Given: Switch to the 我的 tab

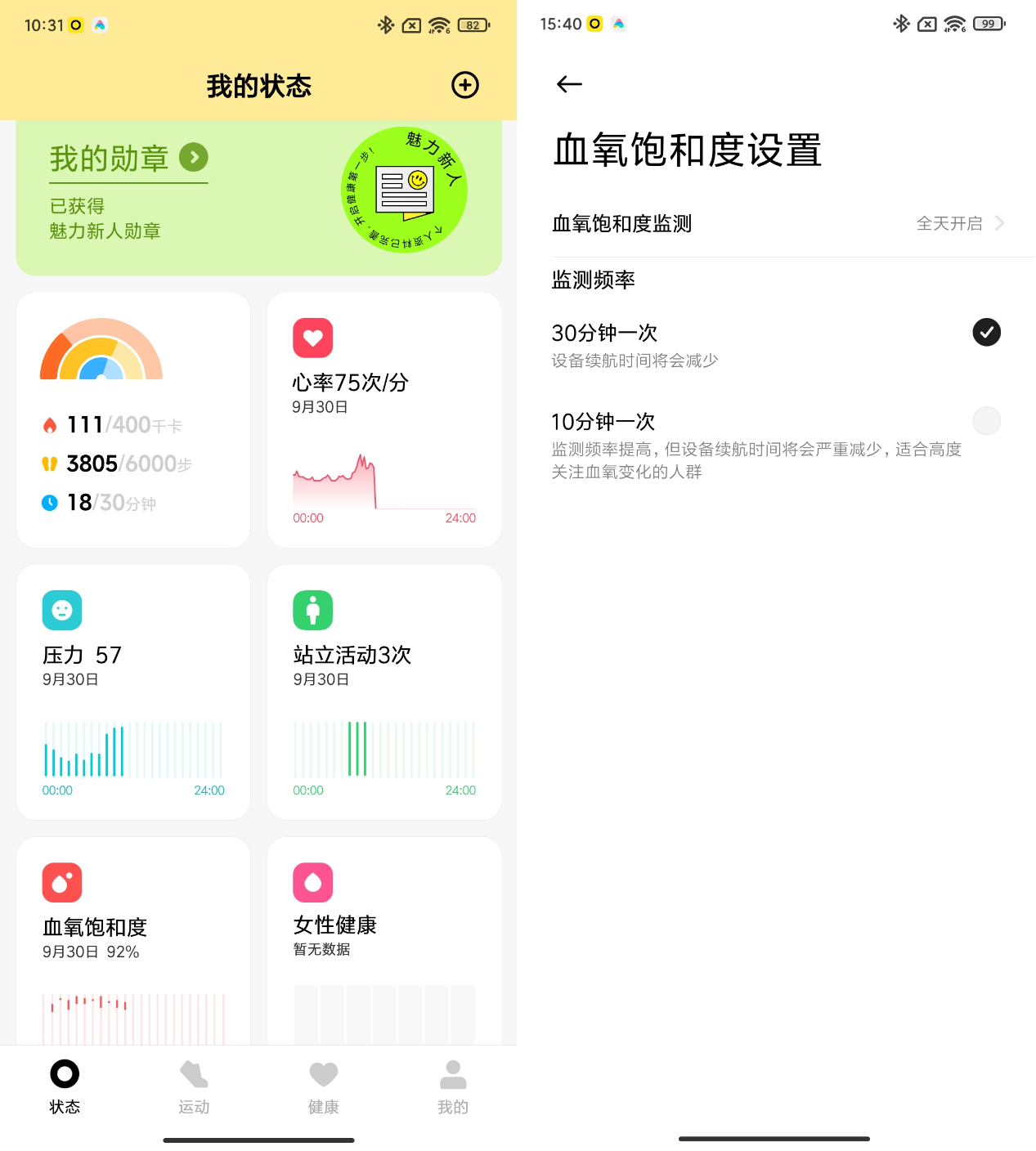Looking at the screenshot, I should (x=452, y=1087).
